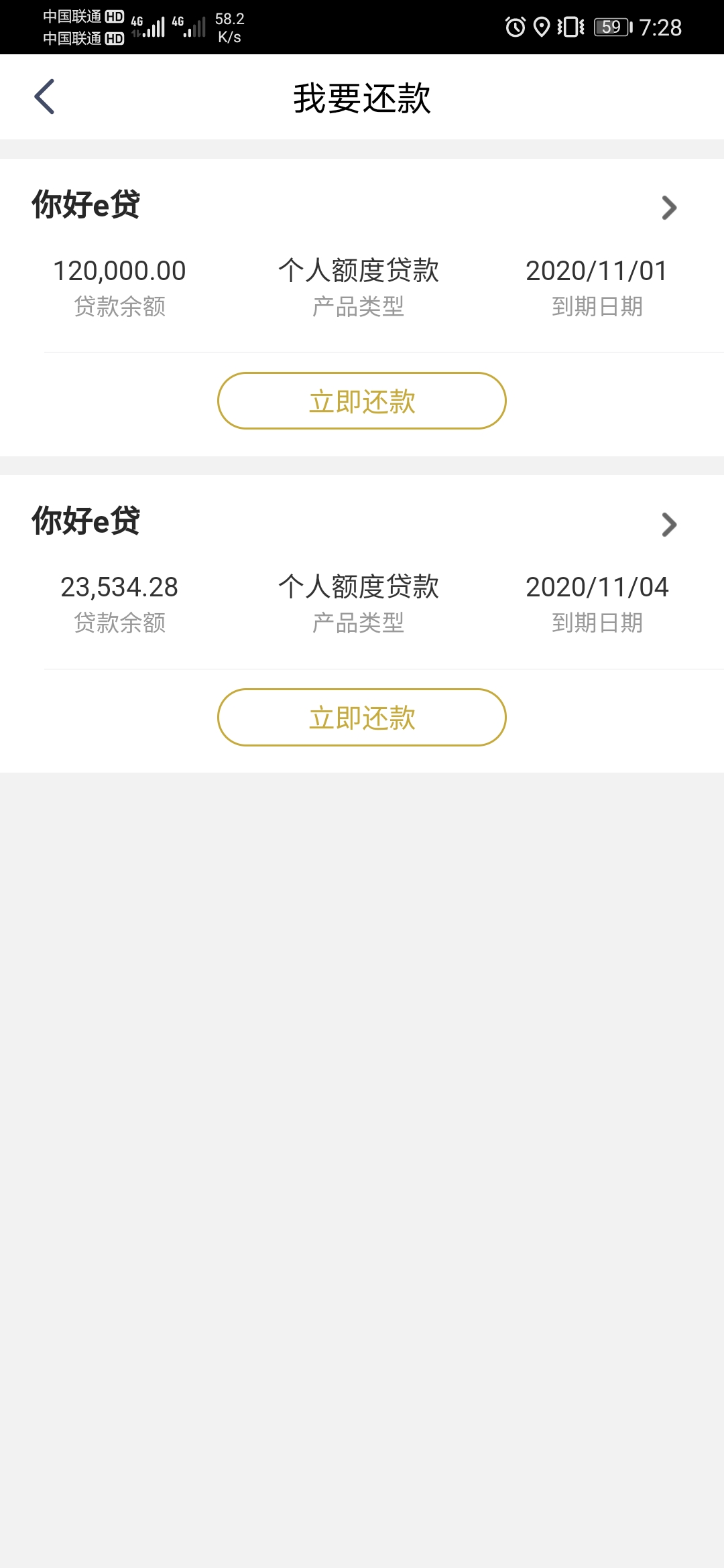Select the 贷款余额 amount 120,000.00
This screenshot has width=724, height=1568.
pos(121,271)
